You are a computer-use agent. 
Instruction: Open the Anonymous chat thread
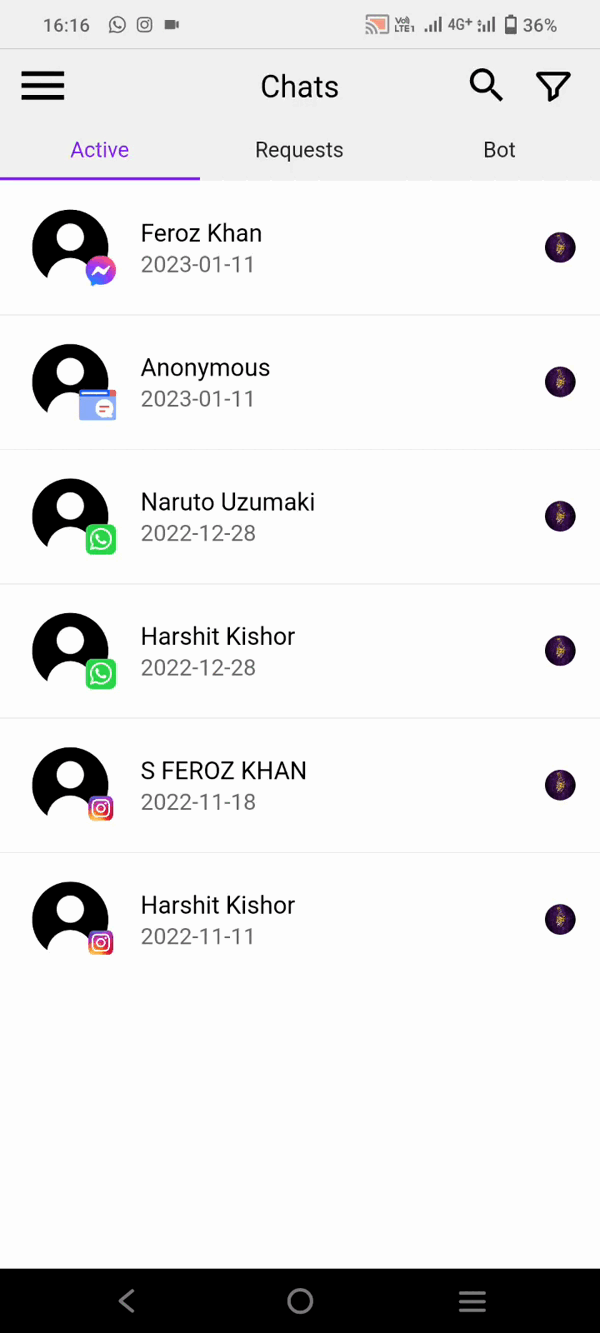tap(300, 382)
